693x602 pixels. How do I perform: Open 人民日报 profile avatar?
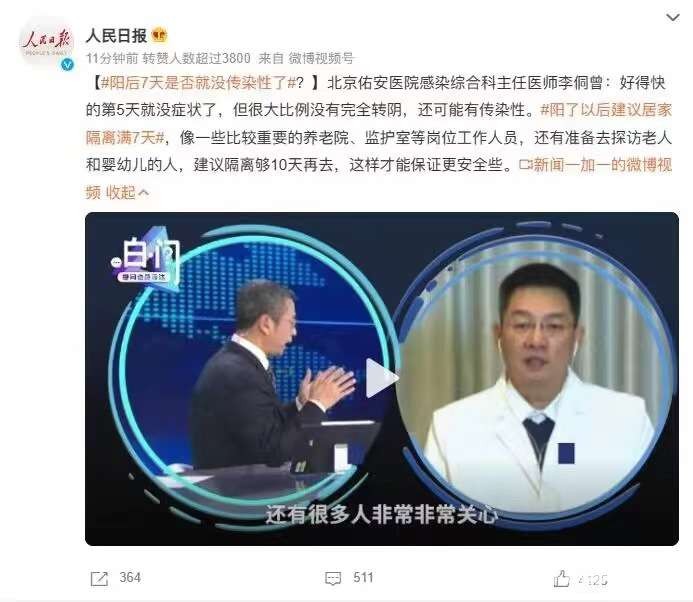(x=46, y=43)
